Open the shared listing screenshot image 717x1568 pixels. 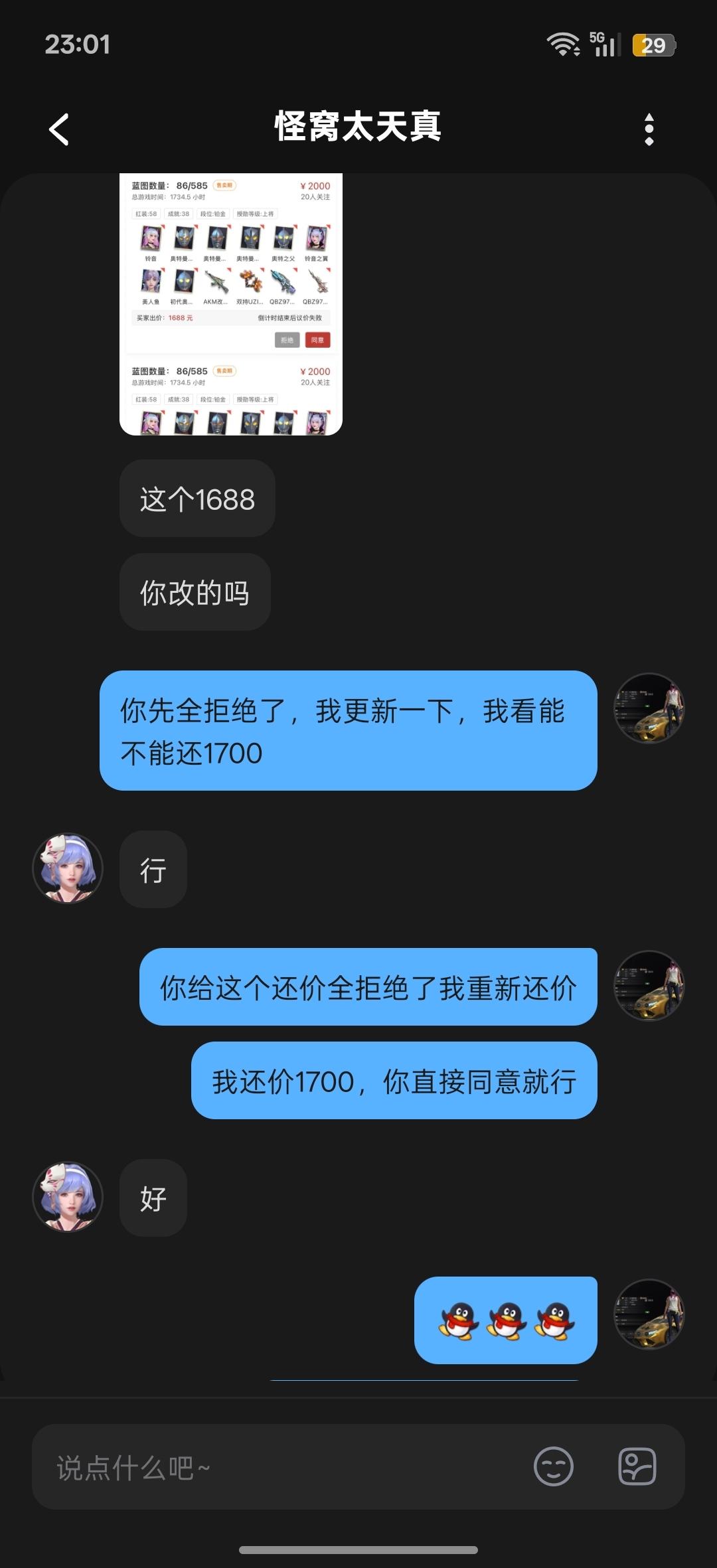tap(230, 304)
